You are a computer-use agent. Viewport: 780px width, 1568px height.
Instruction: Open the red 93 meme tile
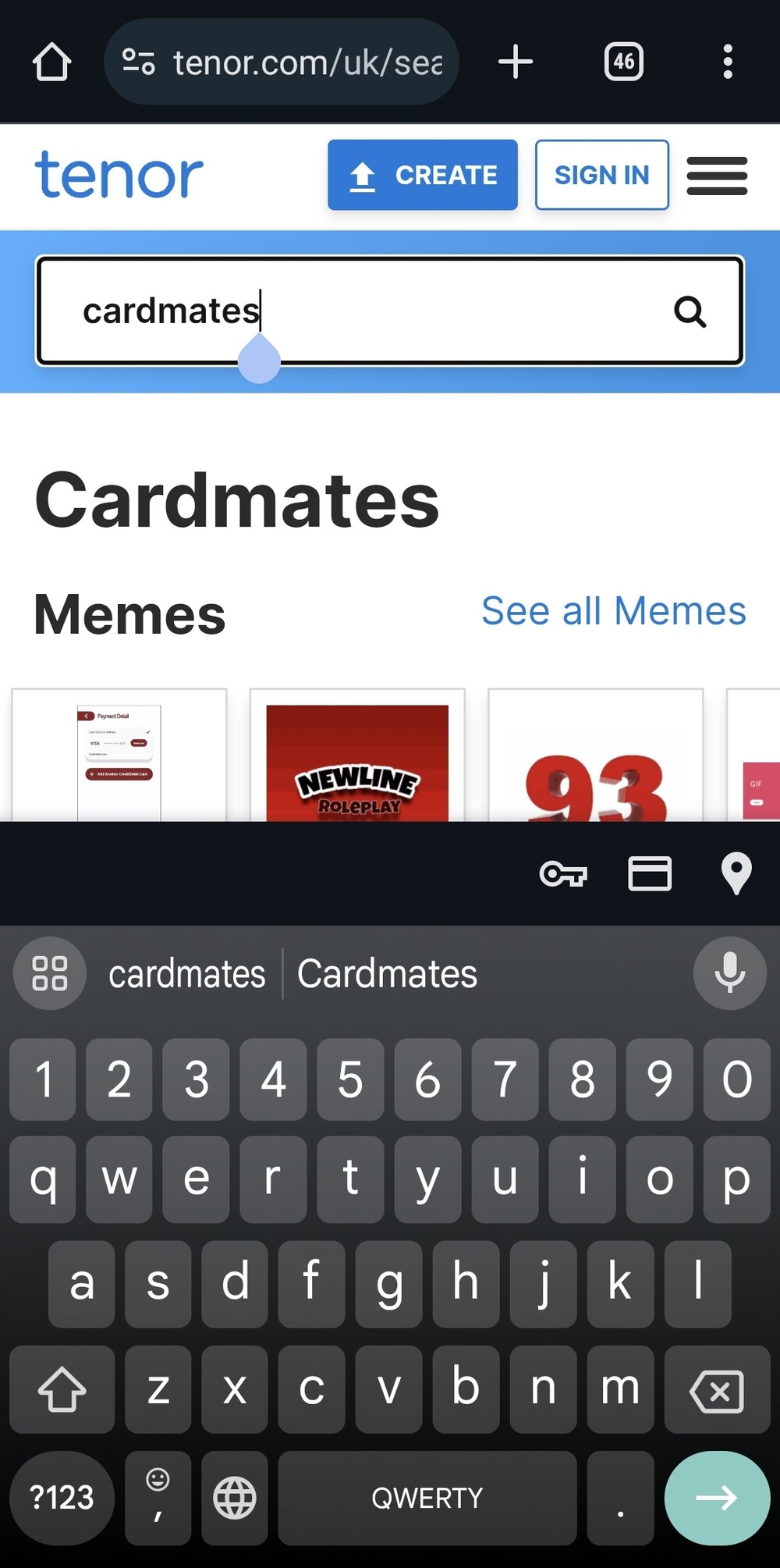pos(596,755)
